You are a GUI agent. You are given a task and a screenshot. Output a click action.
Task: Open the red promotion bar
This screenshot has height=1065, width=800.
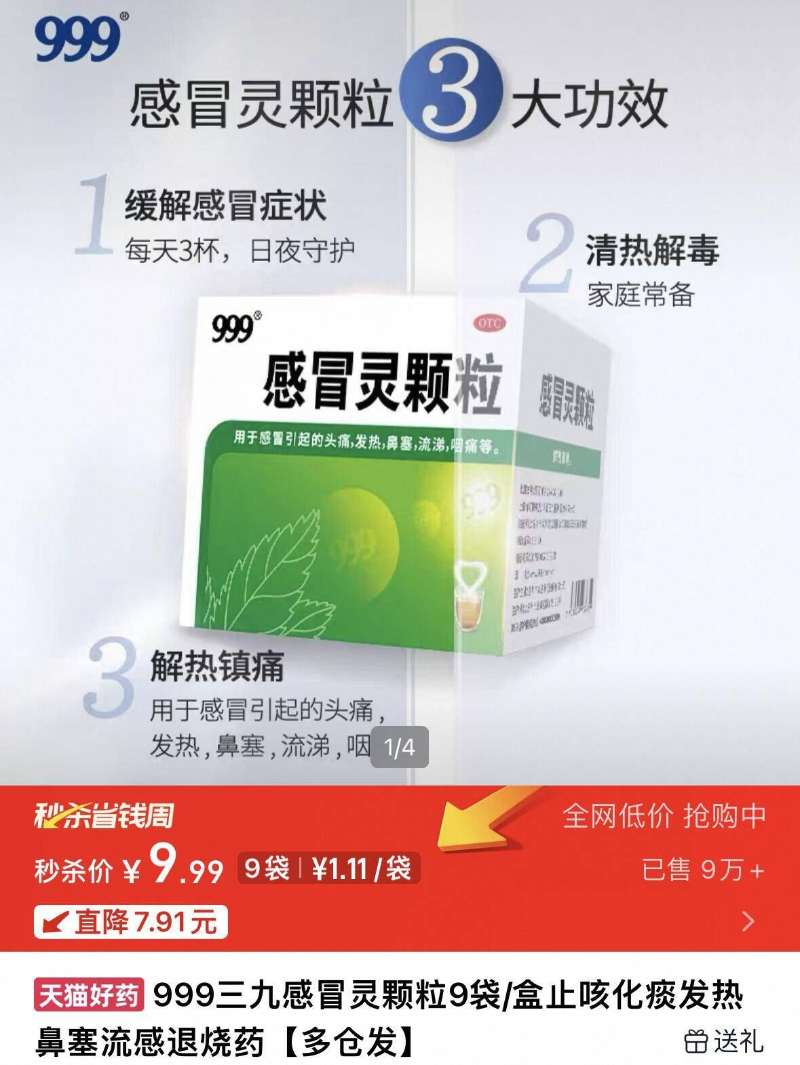point(400,860)
